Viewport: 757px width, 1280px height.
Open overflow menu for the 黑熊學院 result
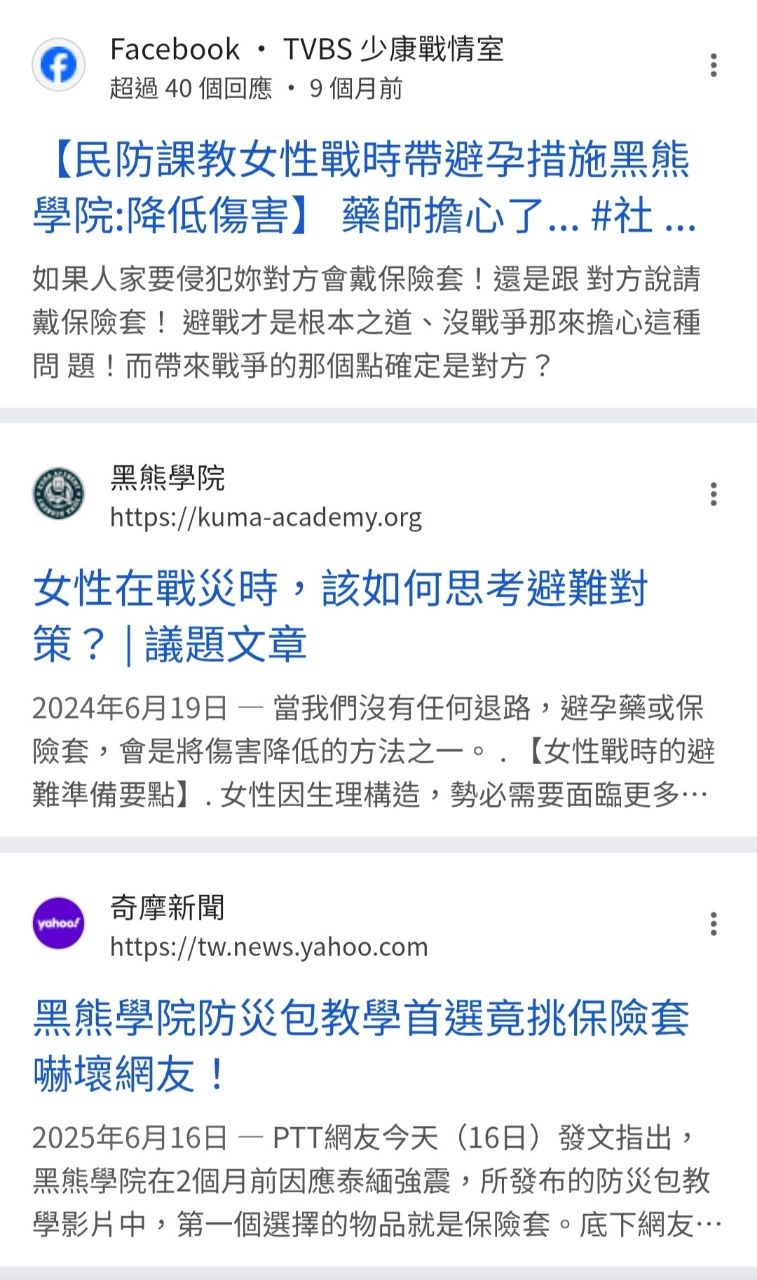point(713,494)
